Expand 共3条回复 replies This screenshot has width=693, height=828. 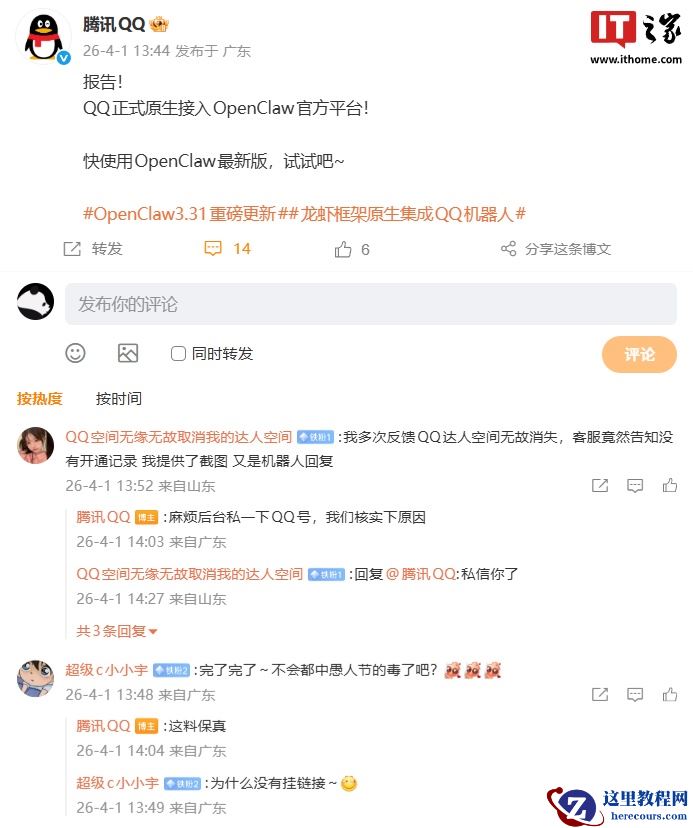[x=117, y=631]
